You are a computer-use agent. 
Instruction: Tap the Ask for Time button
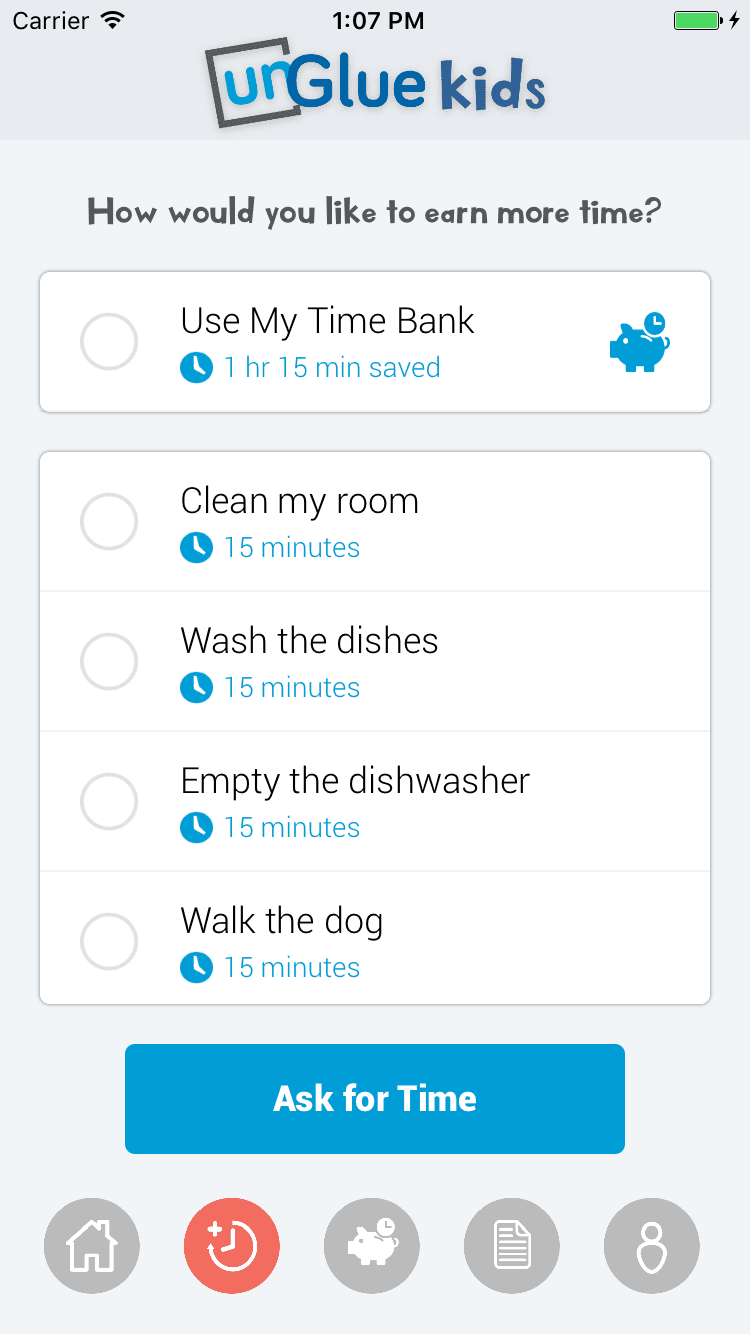375,1099
